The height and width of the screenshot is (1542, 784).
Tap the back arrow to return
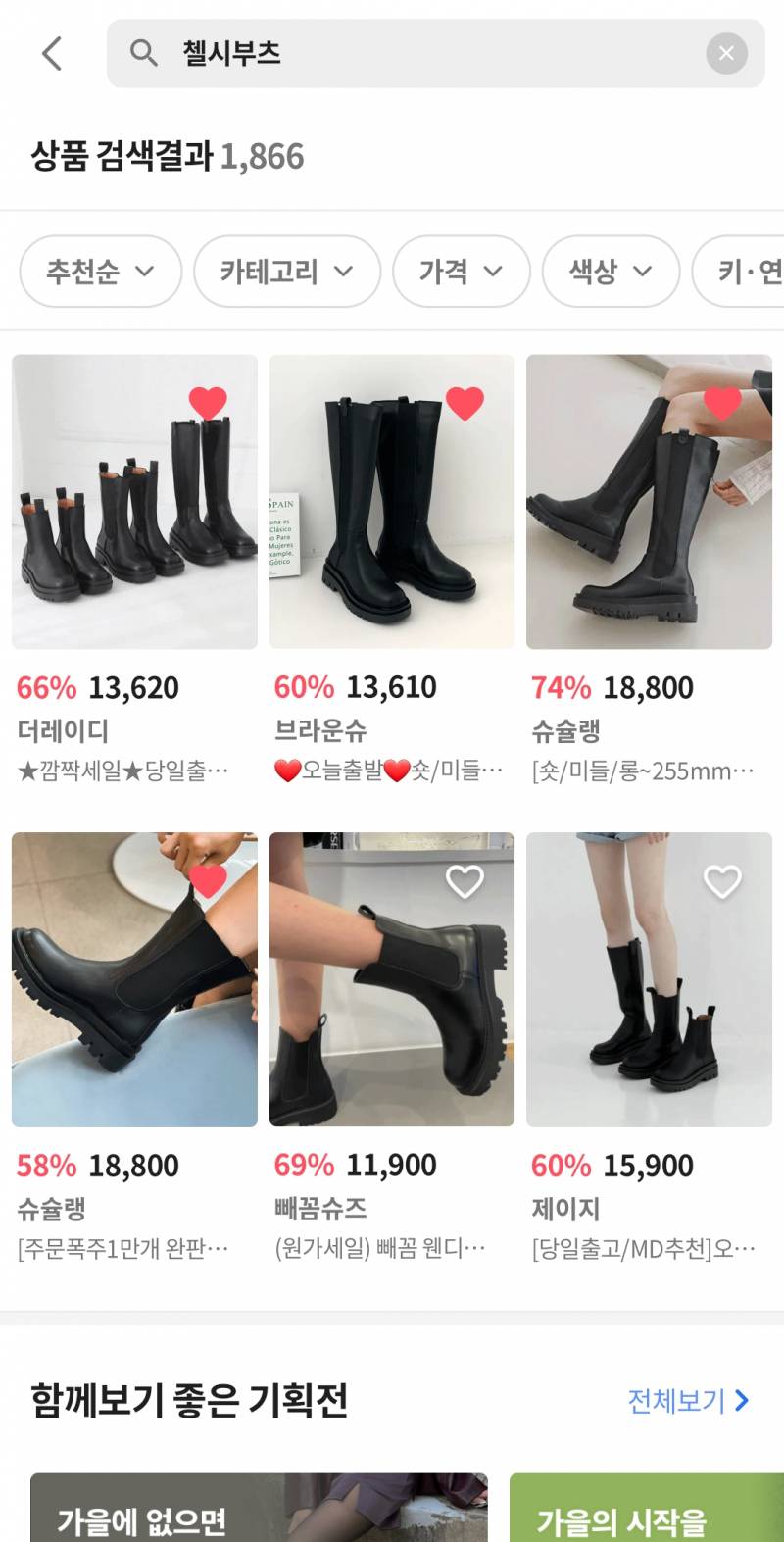tap(51, 54)
